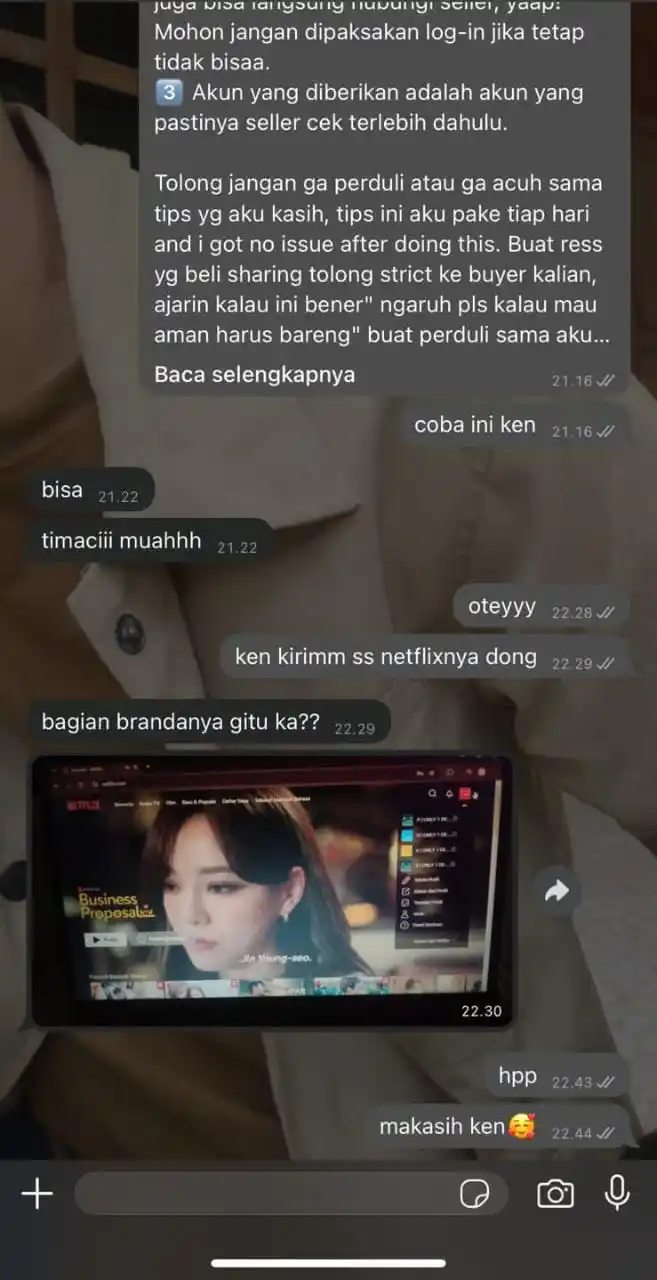Expand message with Baca selengkapnya
The width and height of the screenshot is (657, 1280).
(254, 375)
